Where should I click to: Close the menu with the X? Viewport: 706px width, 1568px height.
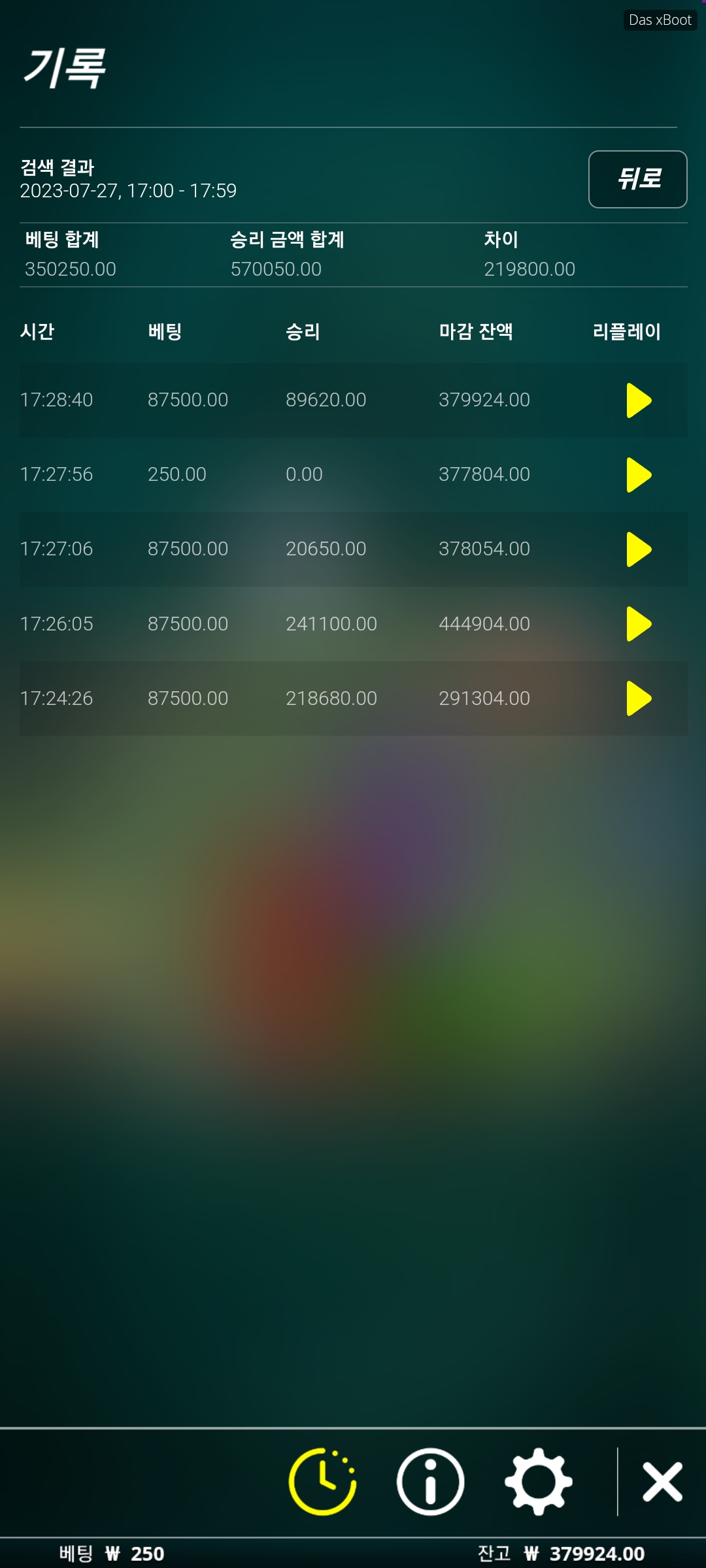[662, 1482]
